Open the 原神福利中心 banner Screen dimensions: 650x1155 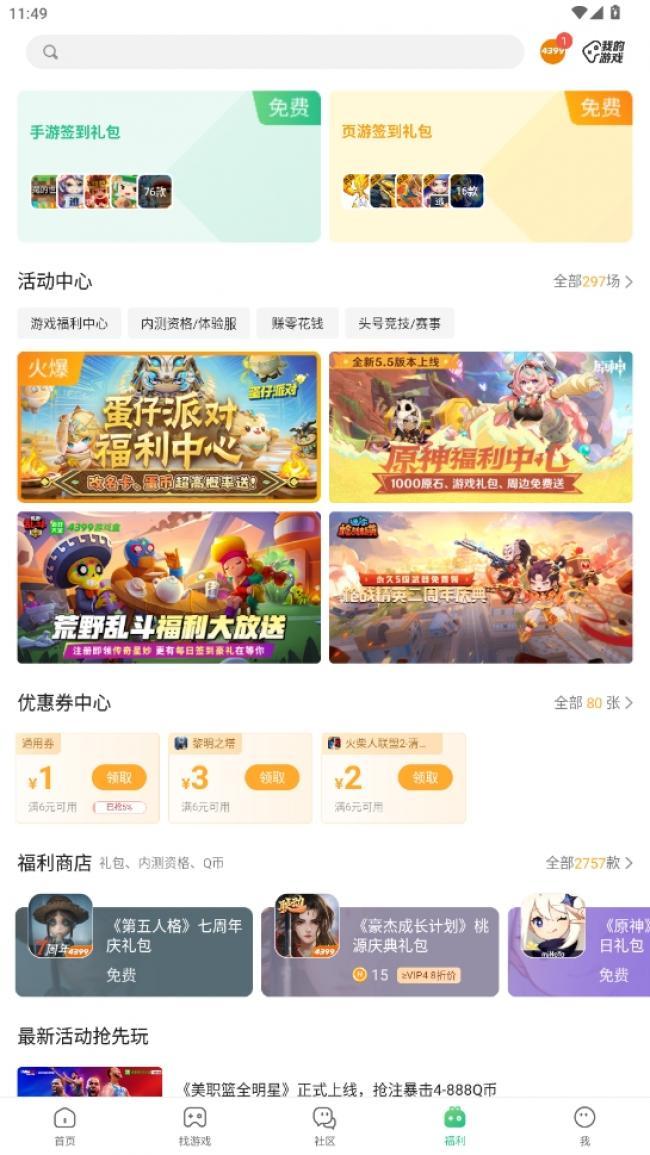coord(480,427)
